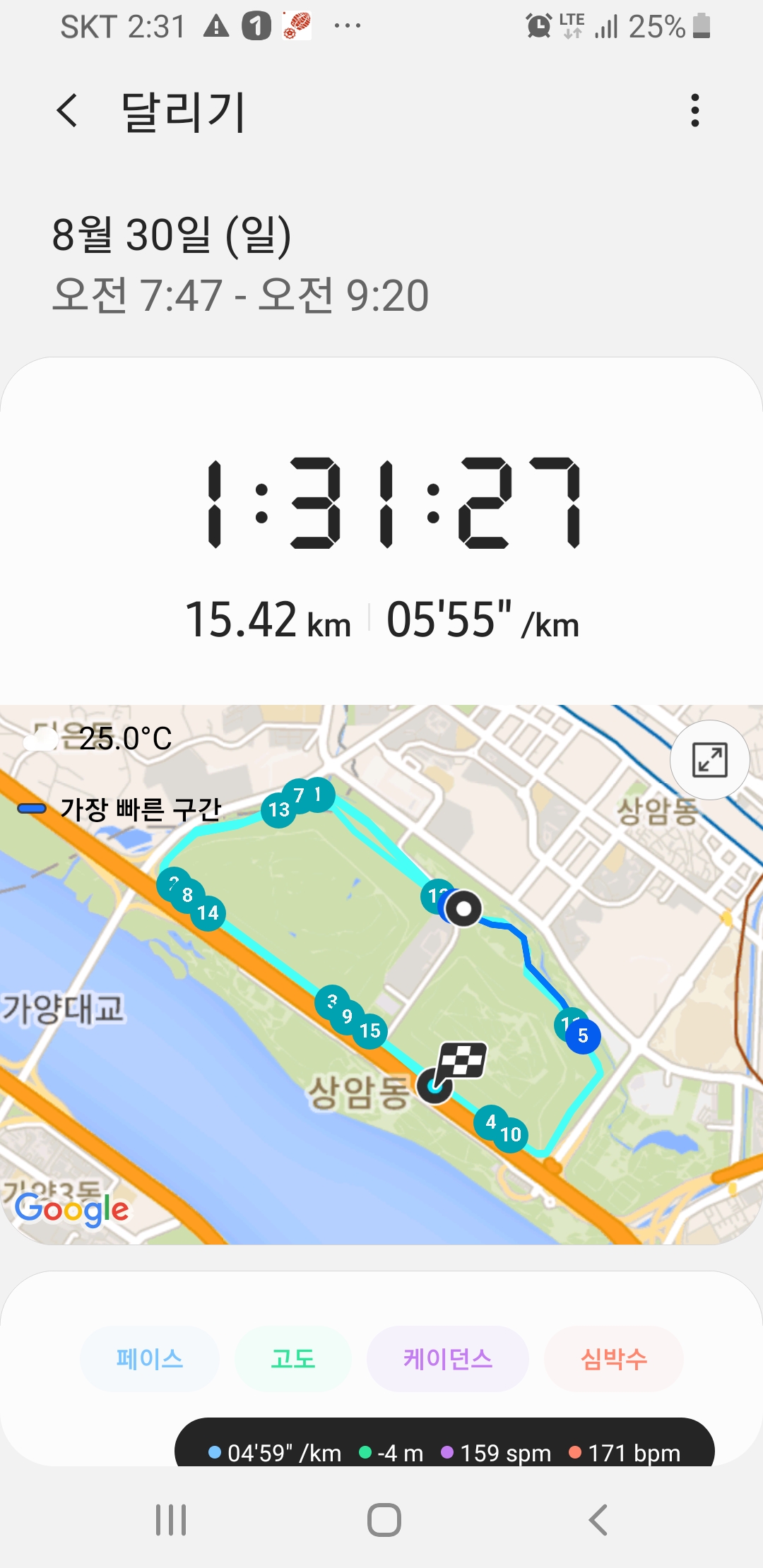Show the 케이던스 chart
This screenshot has width=763, height=1568.
coord(448,1359)
